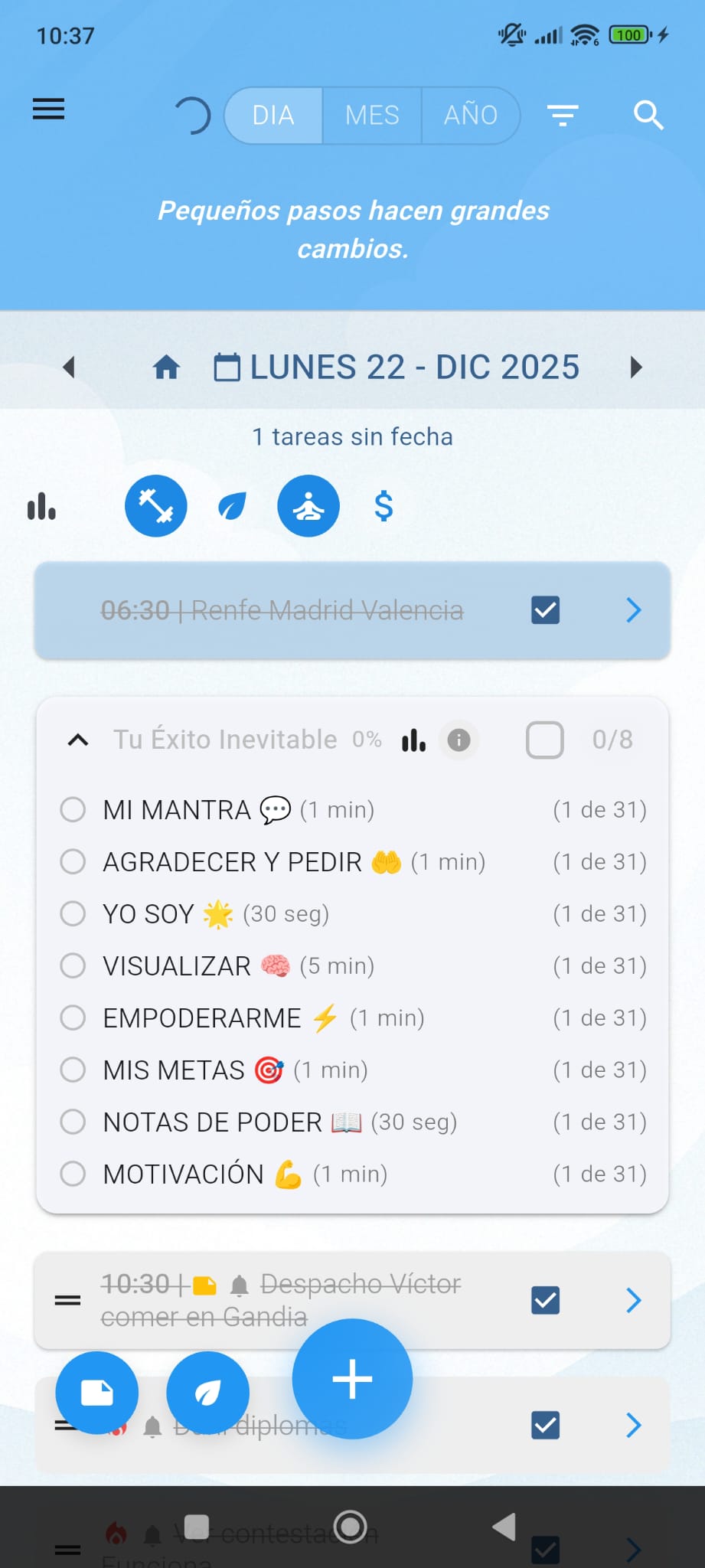Open the search magnifier
The width and height of the screenshot is (705, 1568).
648,116
